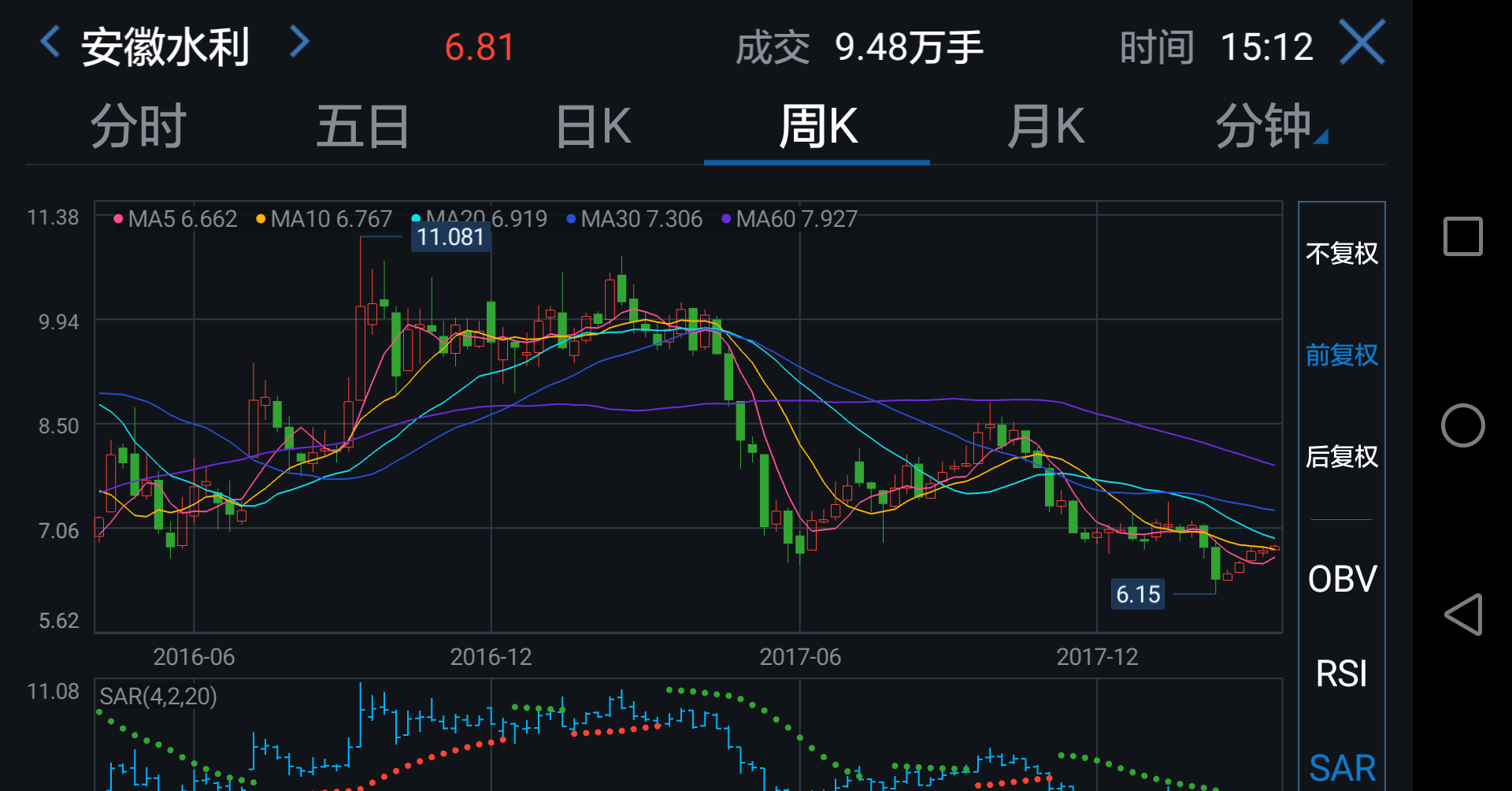
Task: Select 前复权 adjustment mode
Action: coord(1341,355)
